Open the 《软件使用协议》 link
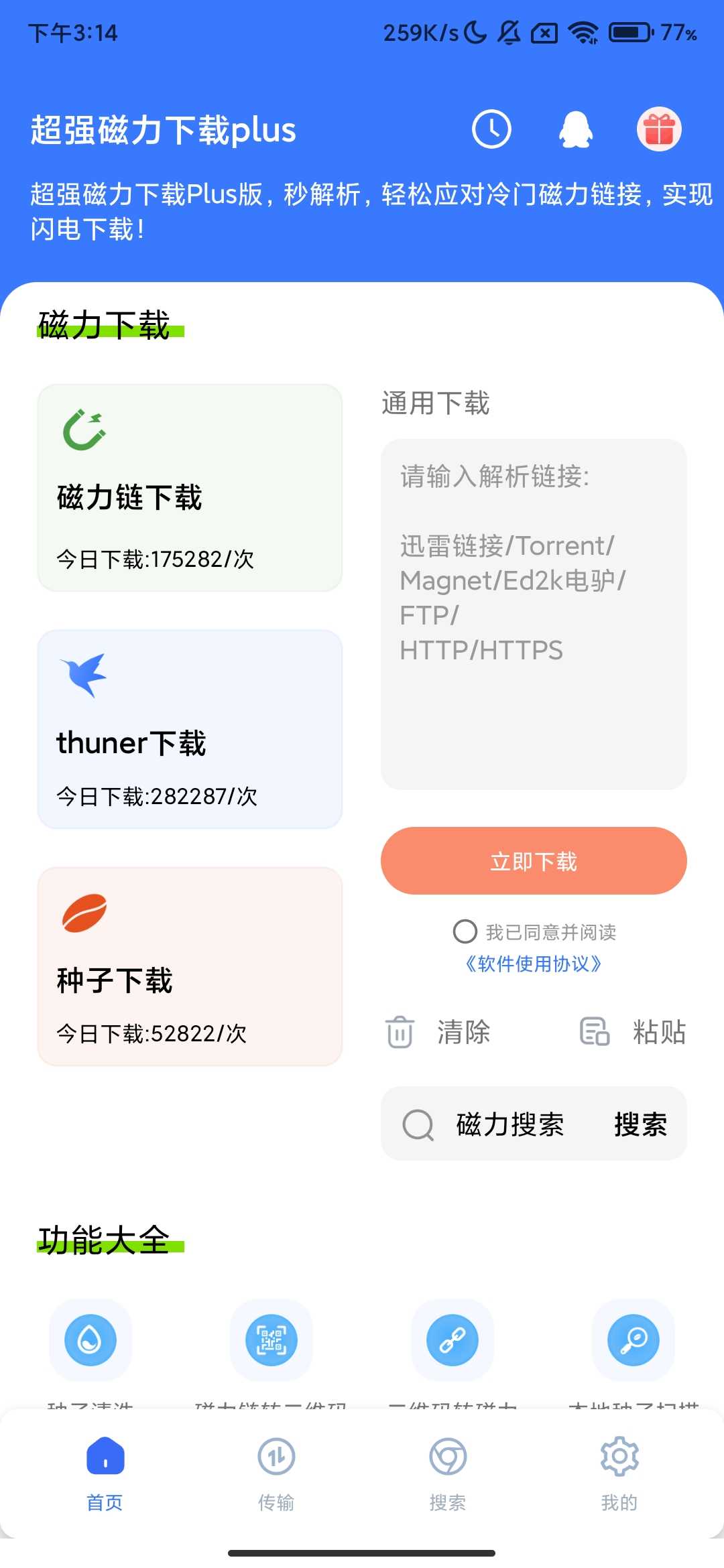Screen dimensions: 724x1568 (534, 964)
